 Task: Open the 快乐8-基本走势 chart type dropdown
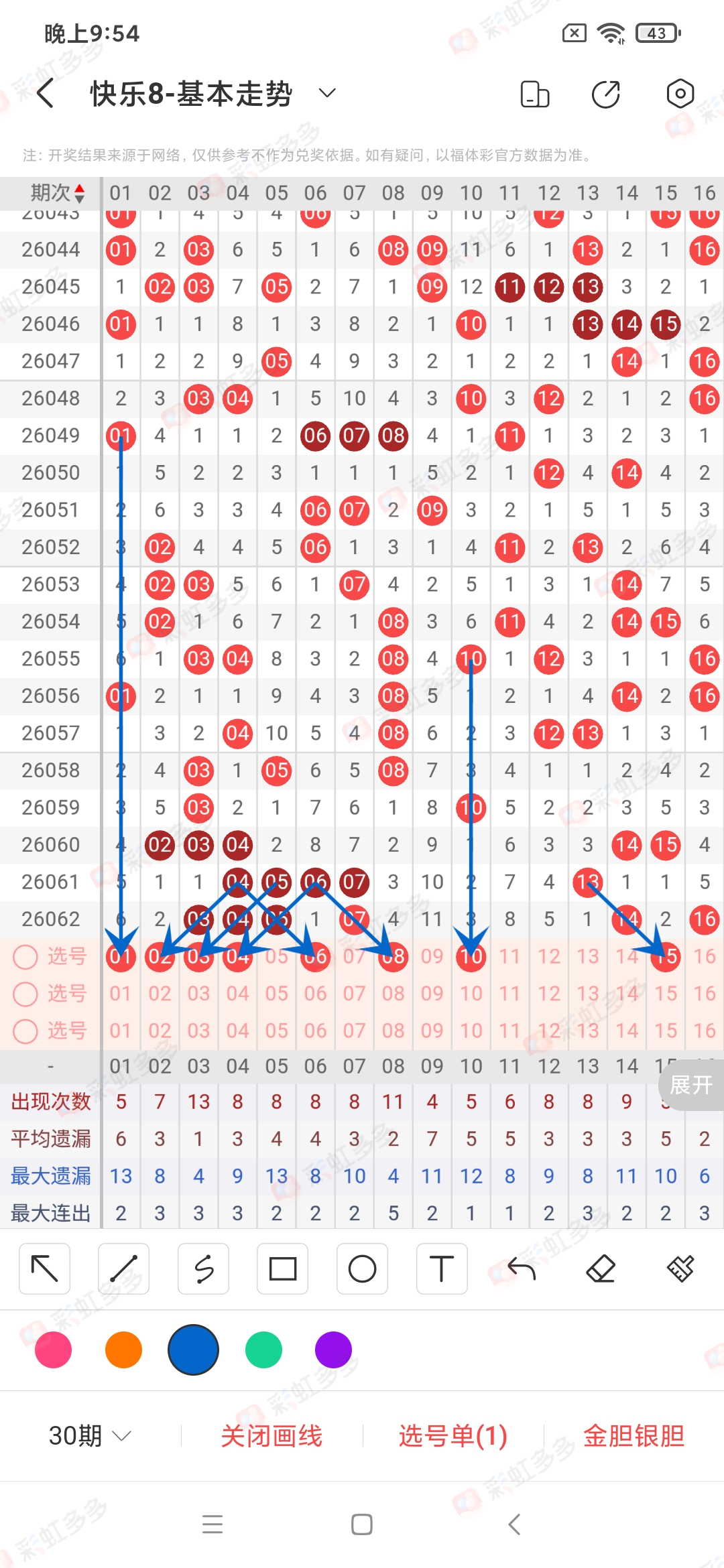point(326,93)
